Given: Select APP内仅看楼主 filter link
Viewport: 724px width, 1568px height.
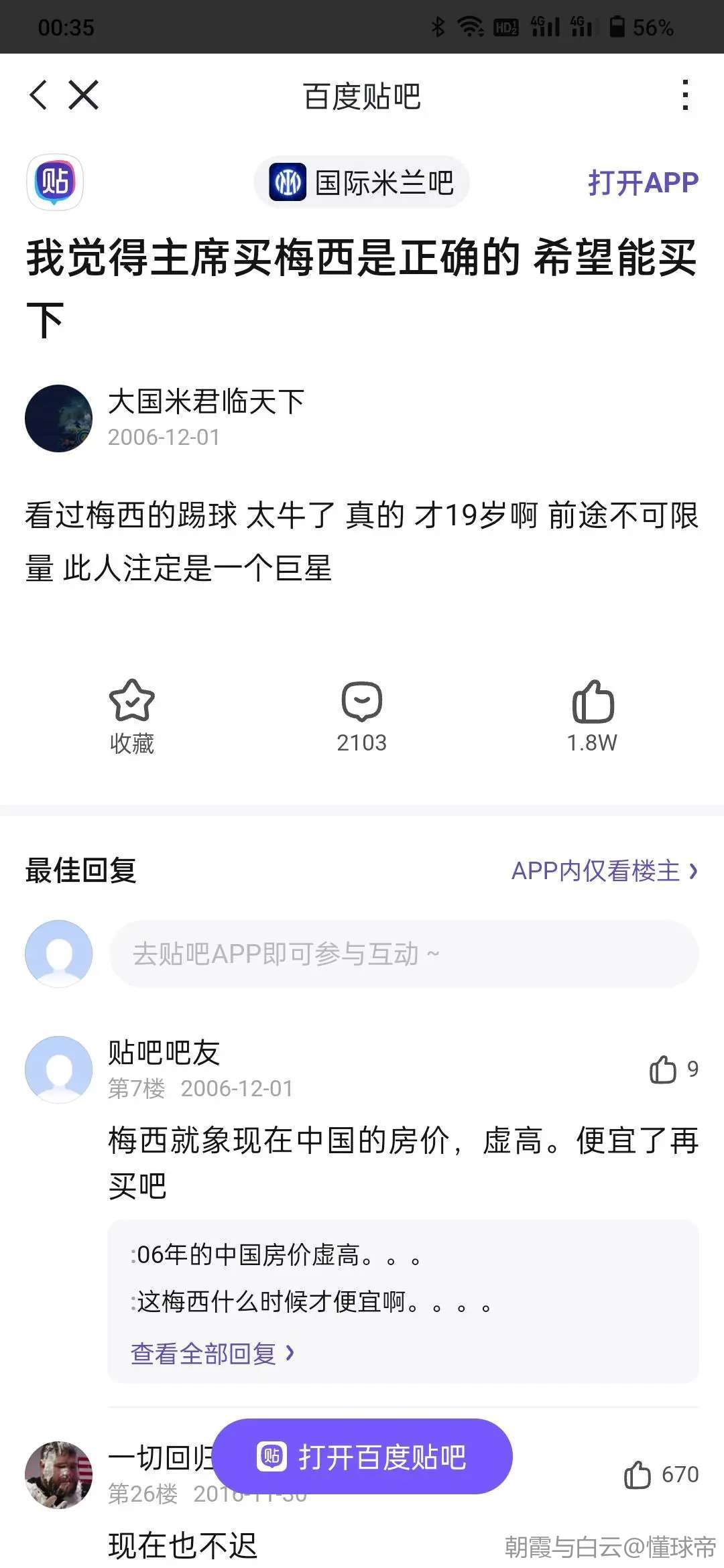Looking at the screenshot, I should [x=604, y=870].
